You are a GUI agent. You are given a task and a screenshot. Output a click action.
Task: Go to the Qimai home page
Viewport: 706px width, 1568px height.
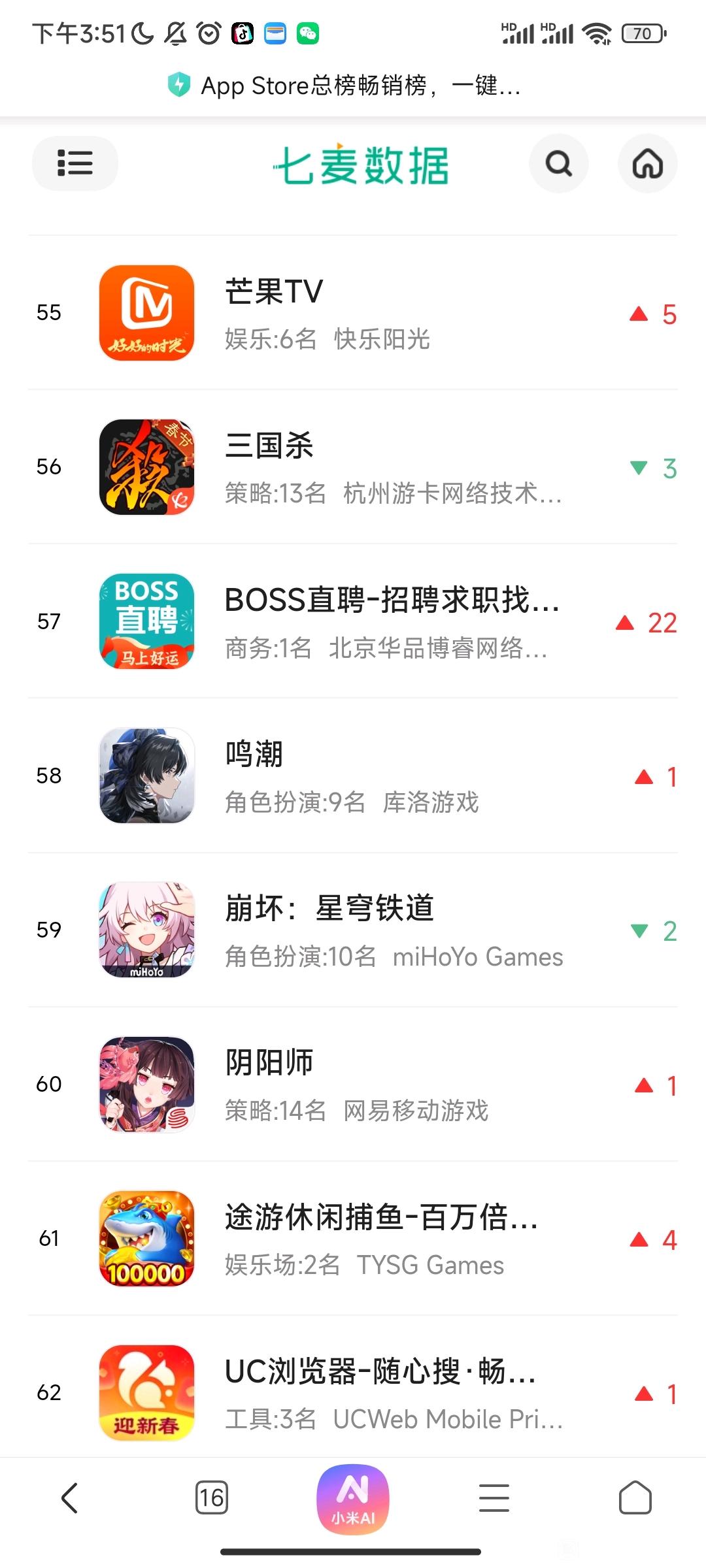[x=647, y=163]
